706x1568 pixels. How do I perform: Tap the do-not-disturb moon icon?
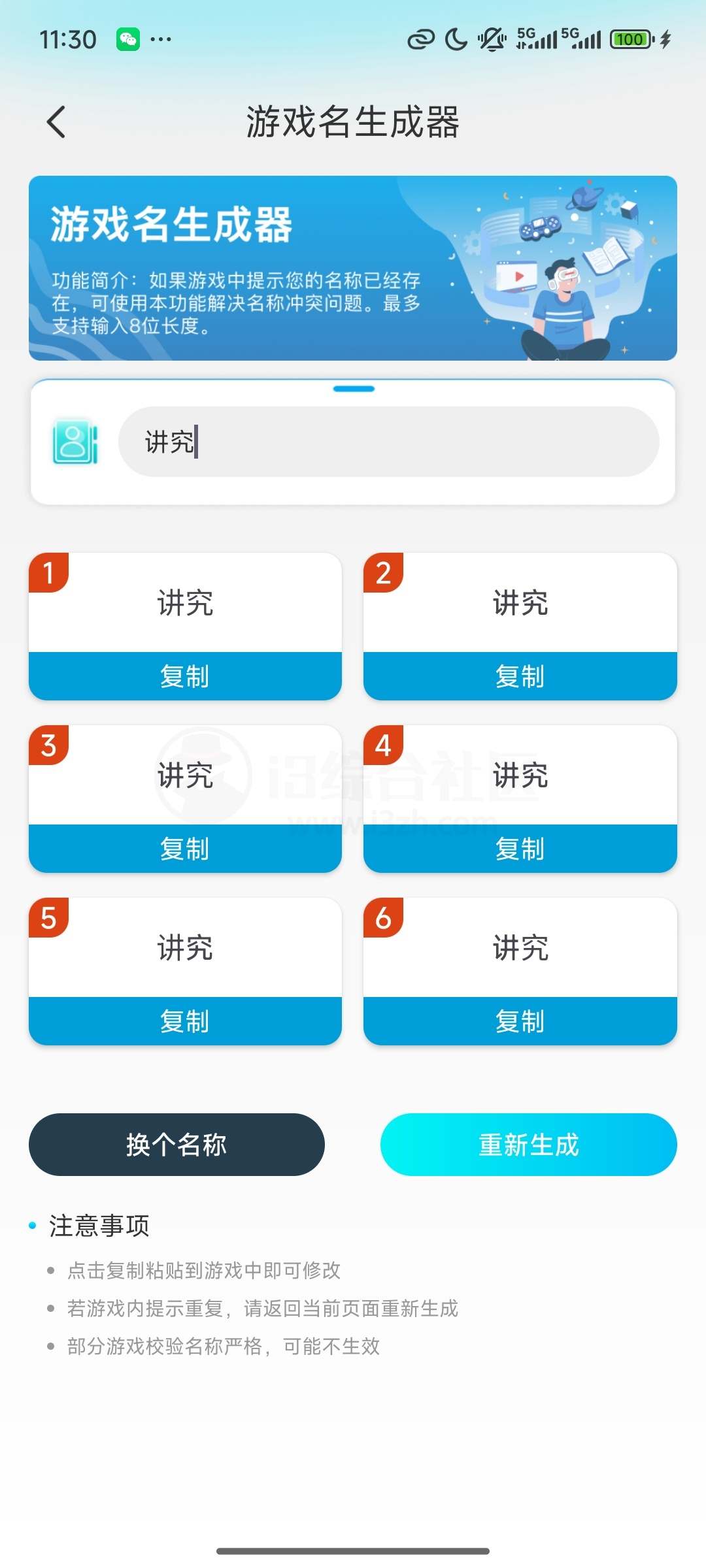(454, 39)
